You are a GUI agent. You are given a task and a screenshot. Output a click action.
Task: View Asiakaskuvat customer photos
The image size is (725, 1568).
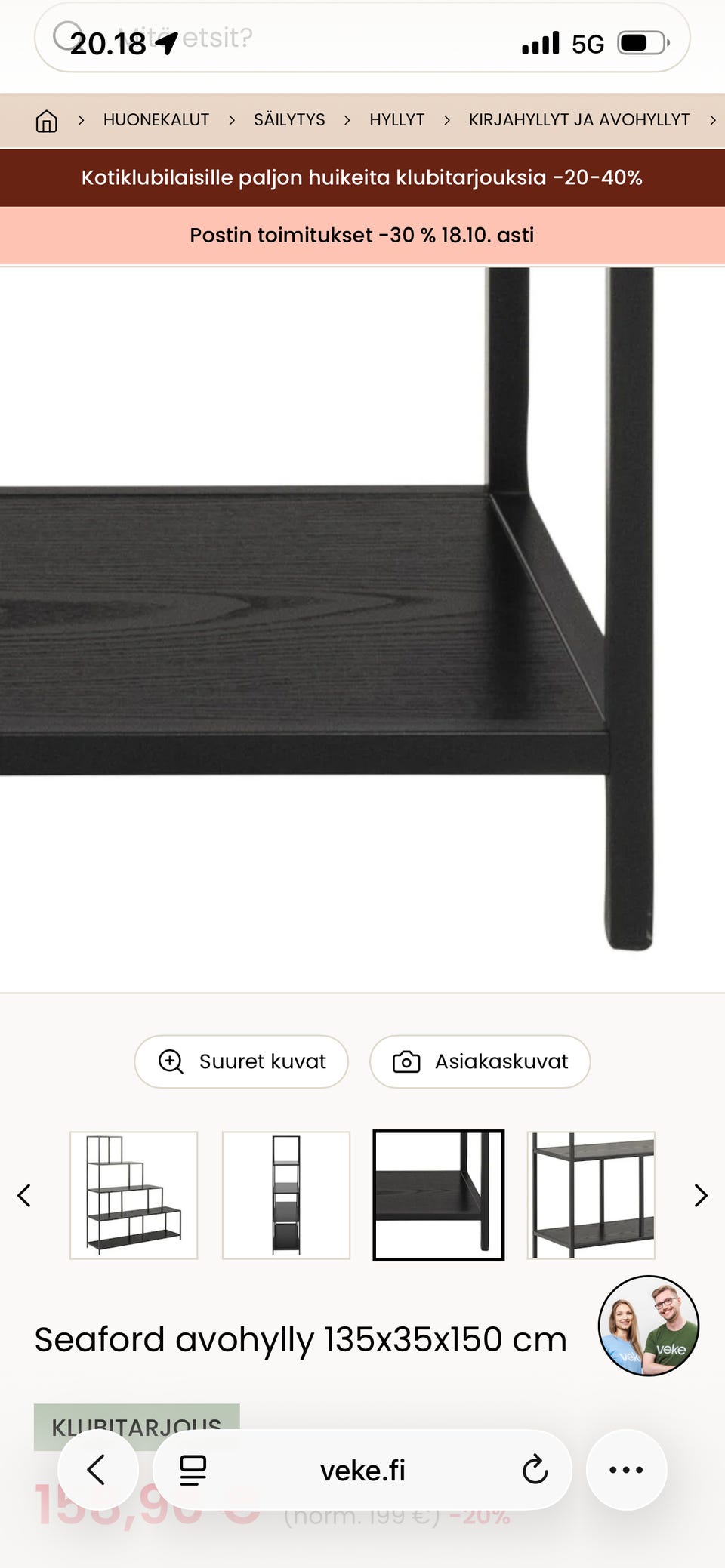coord(480,1061)
